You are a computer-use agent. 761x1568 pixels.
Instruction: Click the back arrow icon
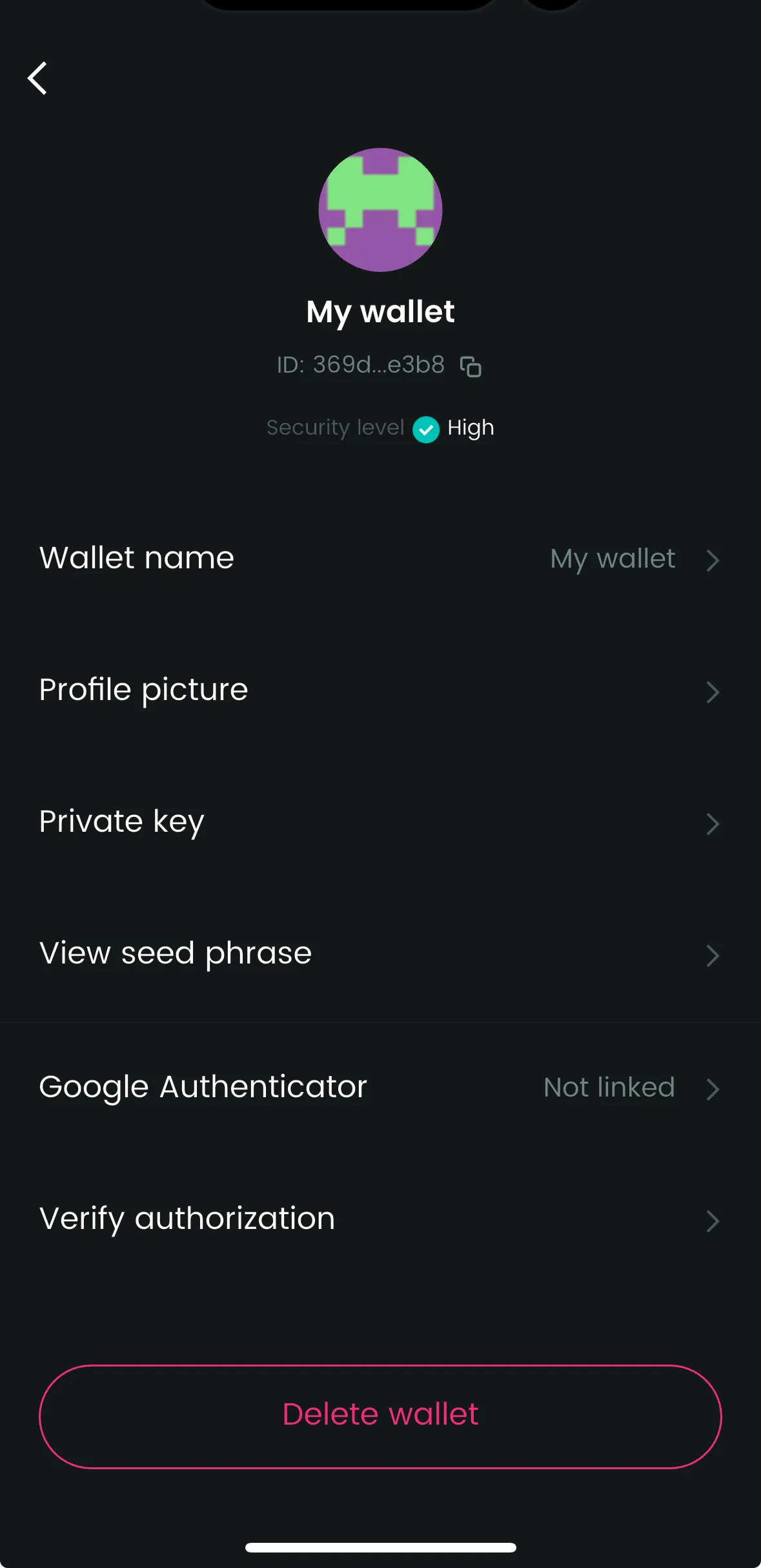click(37, 78)
